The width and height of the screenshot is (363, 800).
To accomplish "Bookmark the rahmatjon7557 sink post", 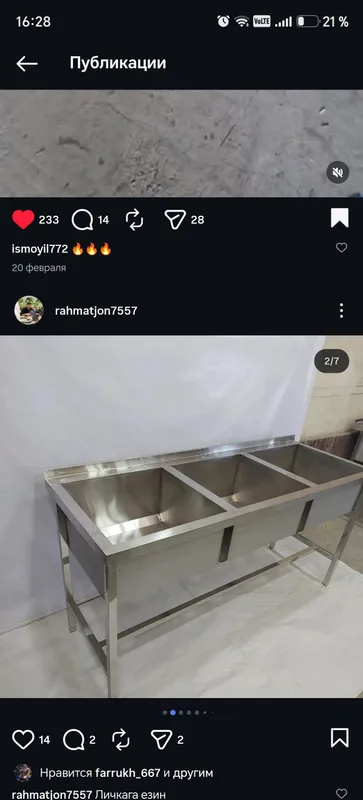I will [x=340, y=738].
